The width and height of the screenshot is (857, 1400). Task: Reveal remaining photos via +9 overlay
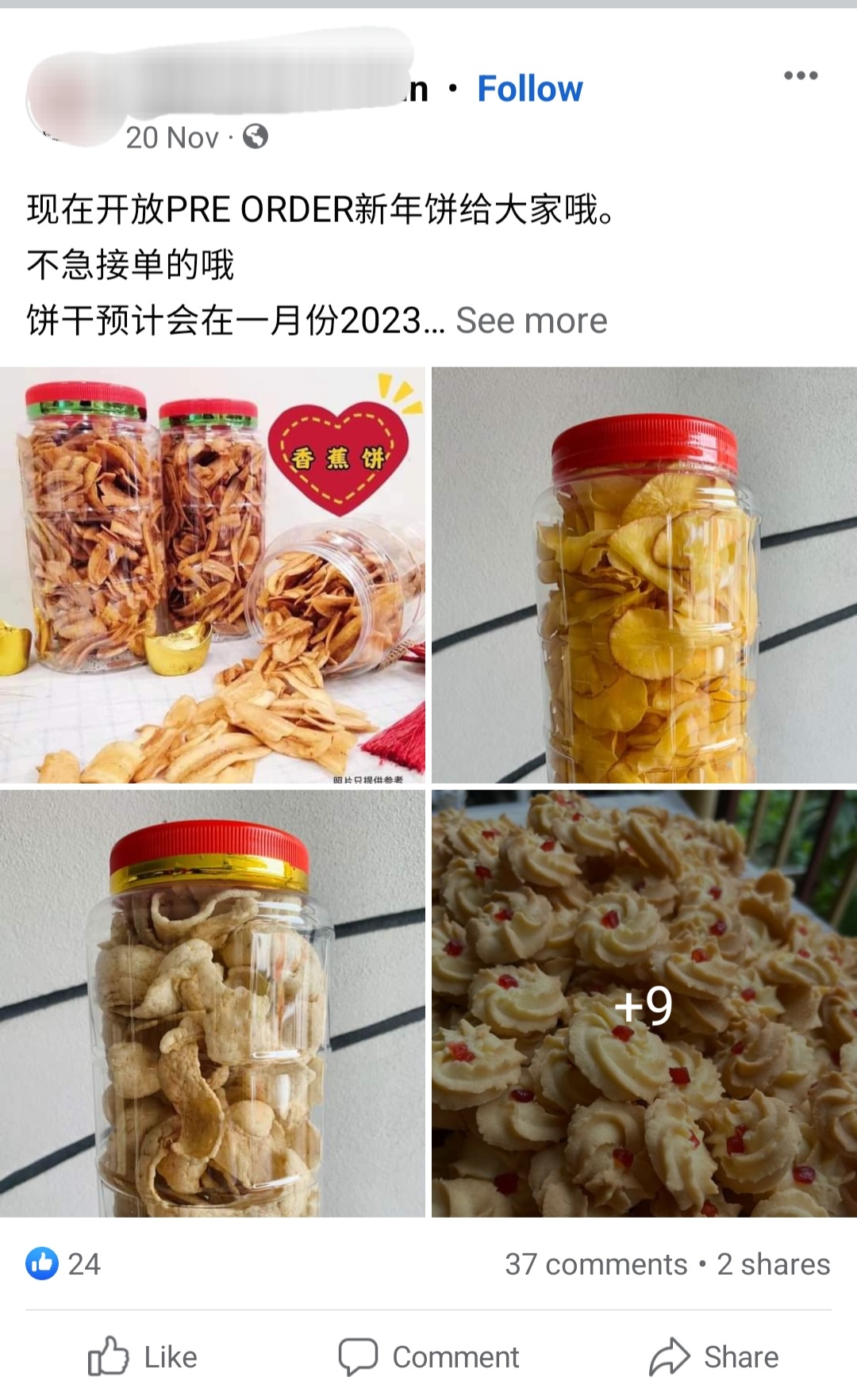click(643, 1006)
